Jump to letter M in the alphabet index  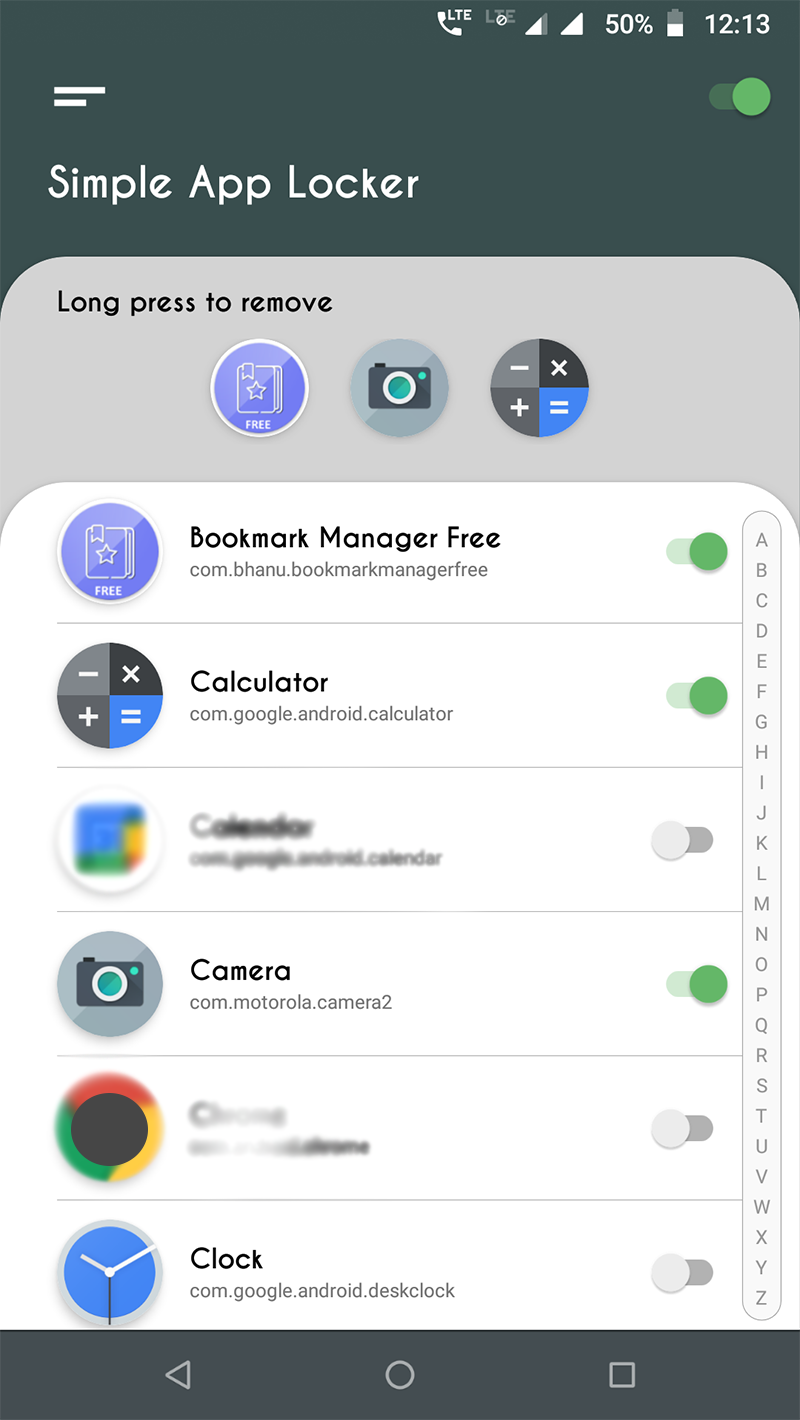pyautogui.click(x=762, y=904)
